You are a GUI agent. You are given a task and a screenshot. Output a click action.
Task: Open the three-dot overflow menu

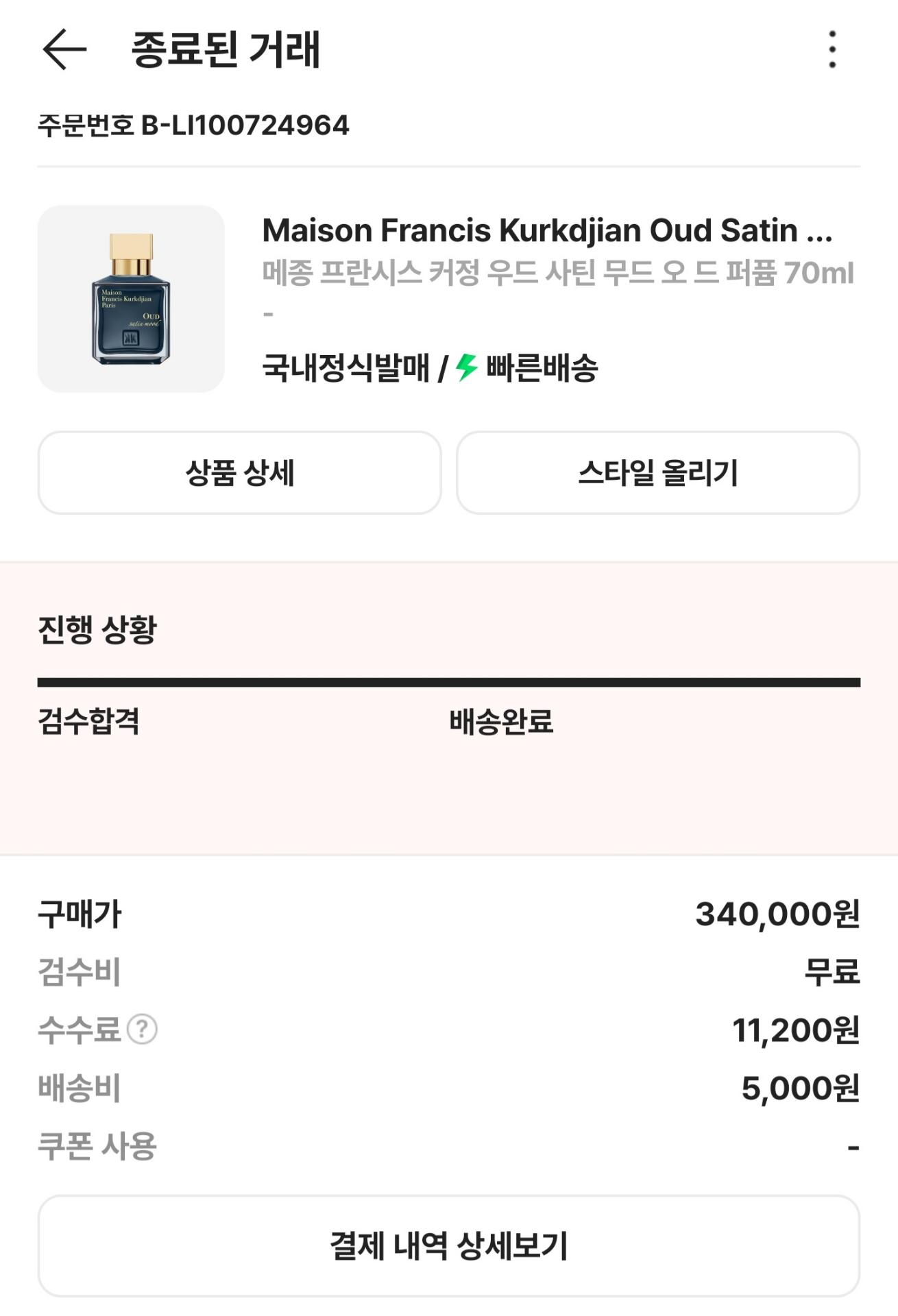pos(832,49)
